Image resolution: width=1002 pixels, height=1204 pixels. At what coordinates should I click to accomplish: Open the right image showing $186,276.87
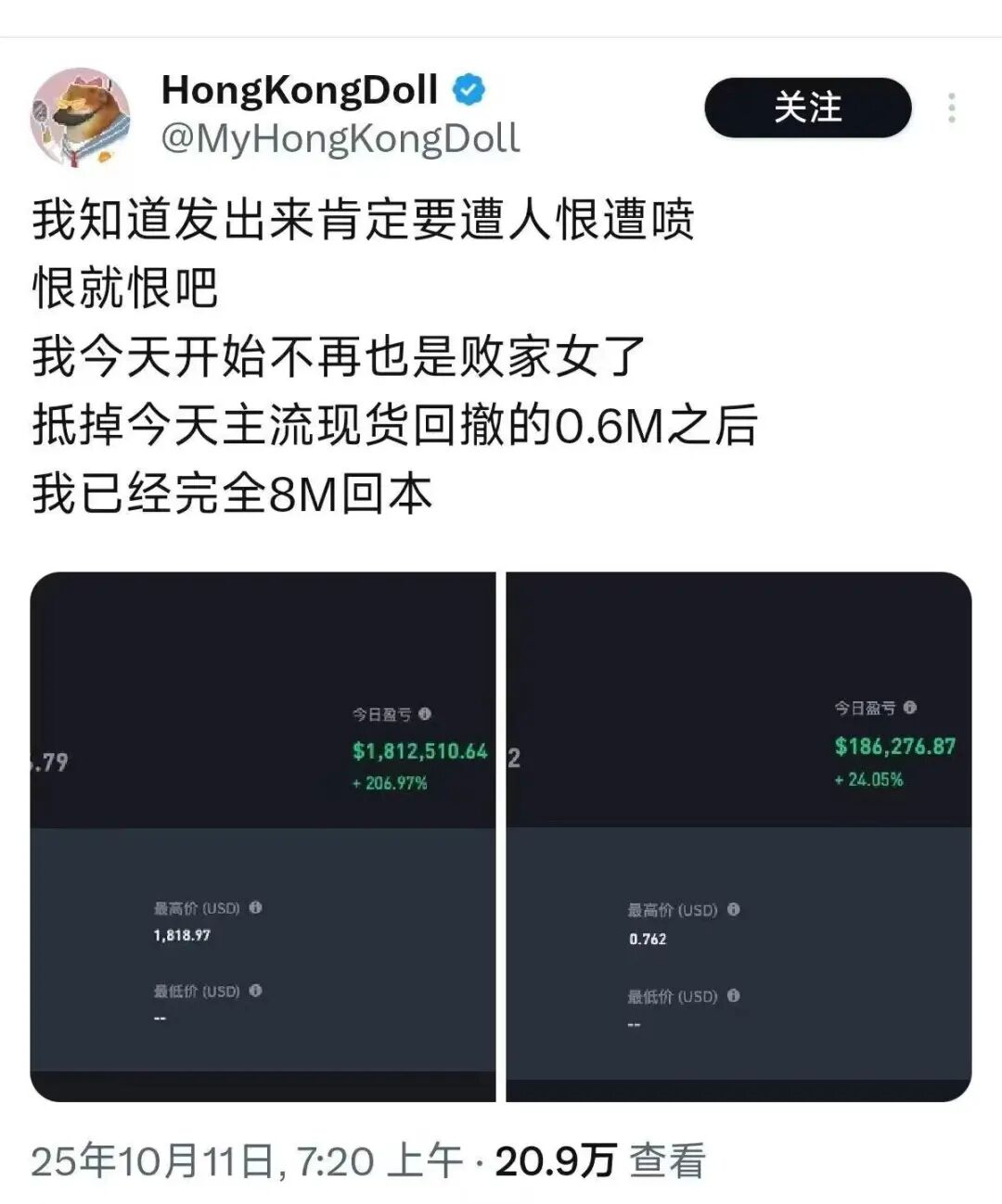pos(739,835)
